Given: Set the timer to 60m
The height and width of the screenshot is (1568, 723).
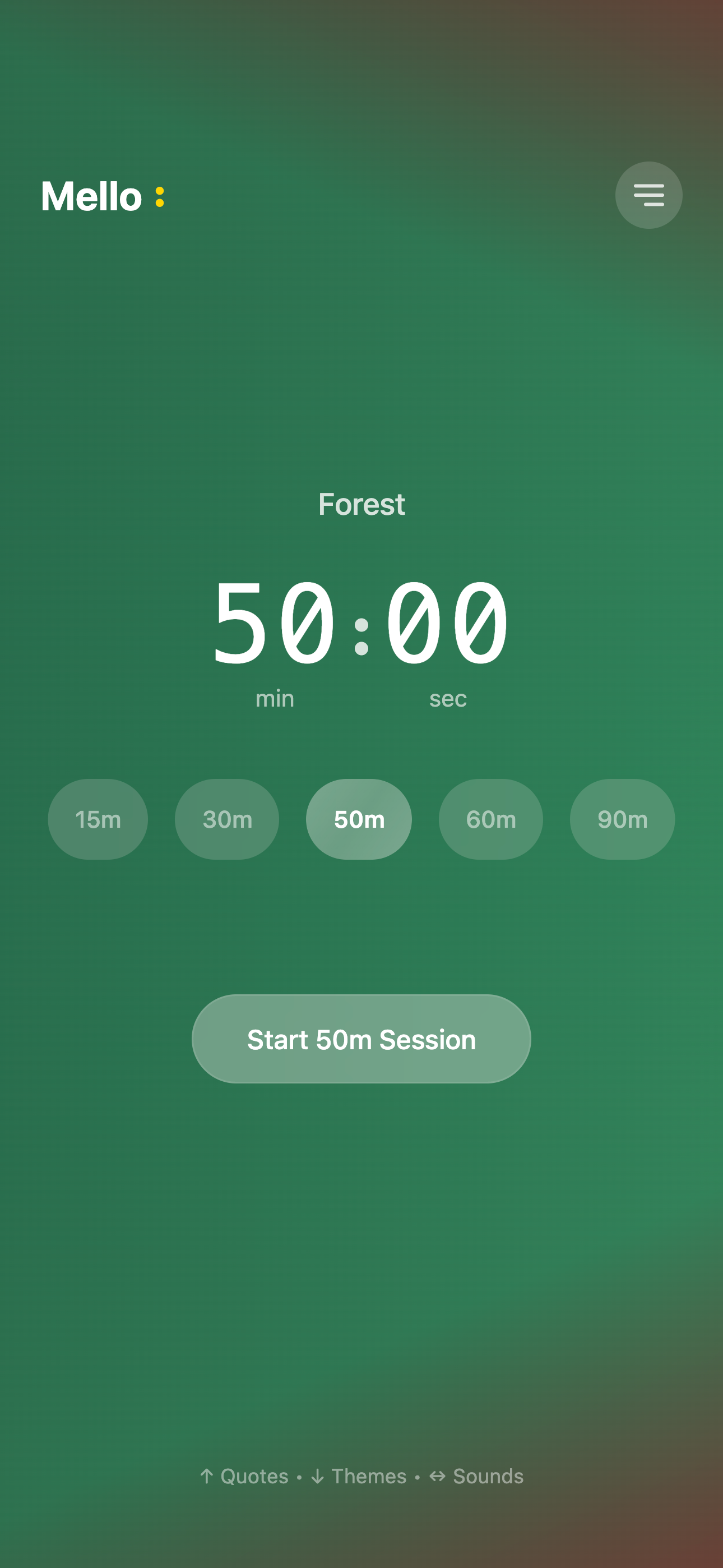Looking at the screenshot, I should pos(490,819).
